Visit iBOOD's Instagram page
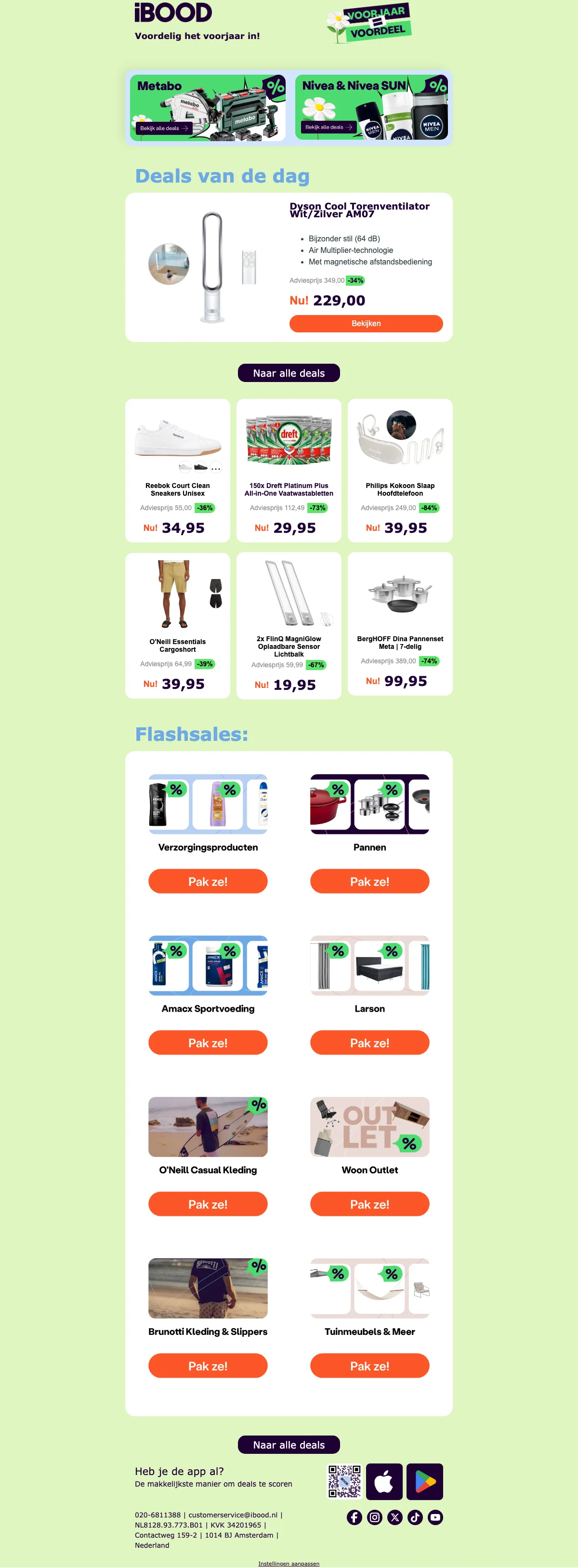Viewport: 578px width, 1568px height. [375, 1517]
